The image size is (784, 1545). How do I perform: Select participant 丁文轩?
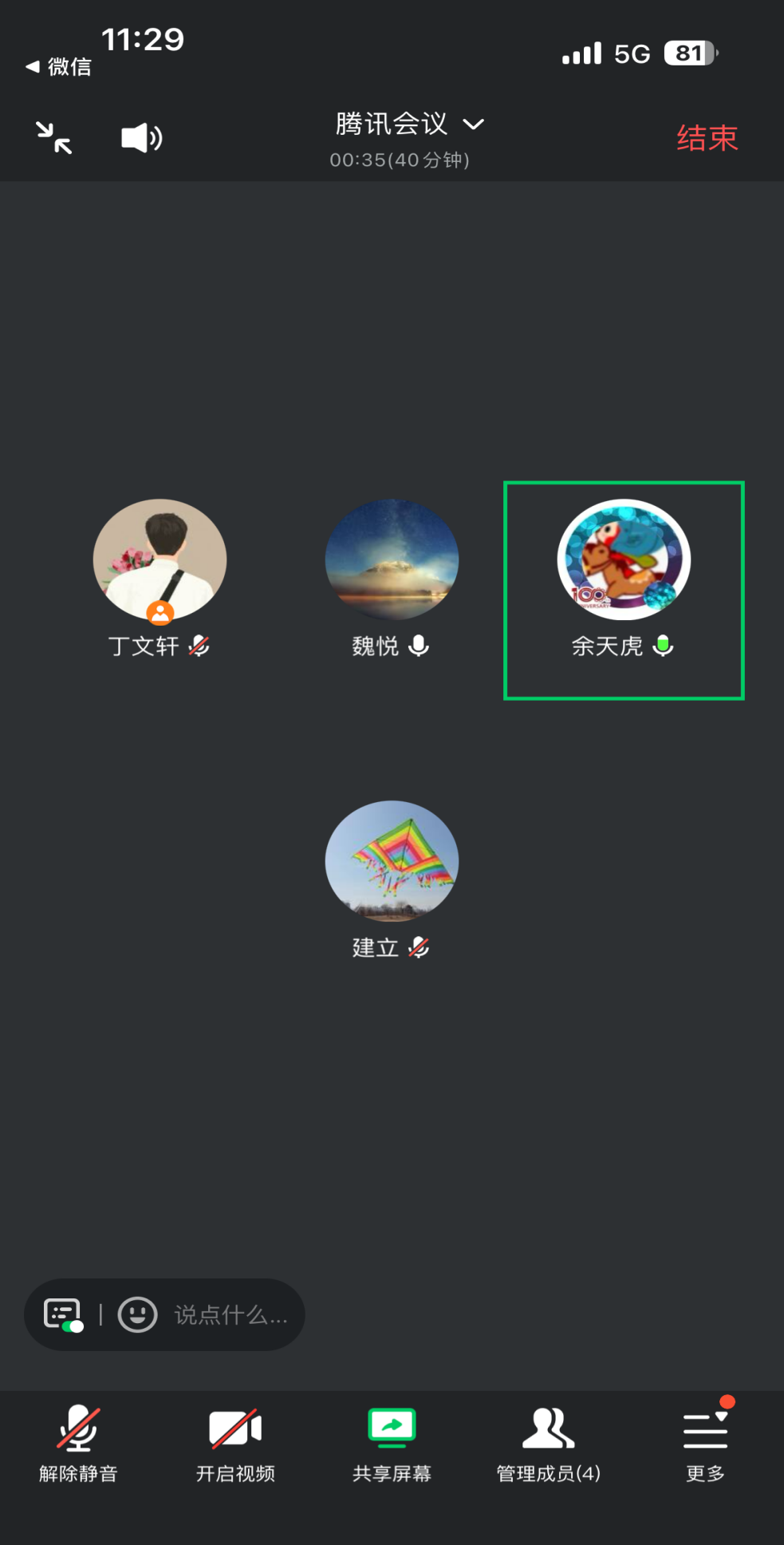[160, 560]
